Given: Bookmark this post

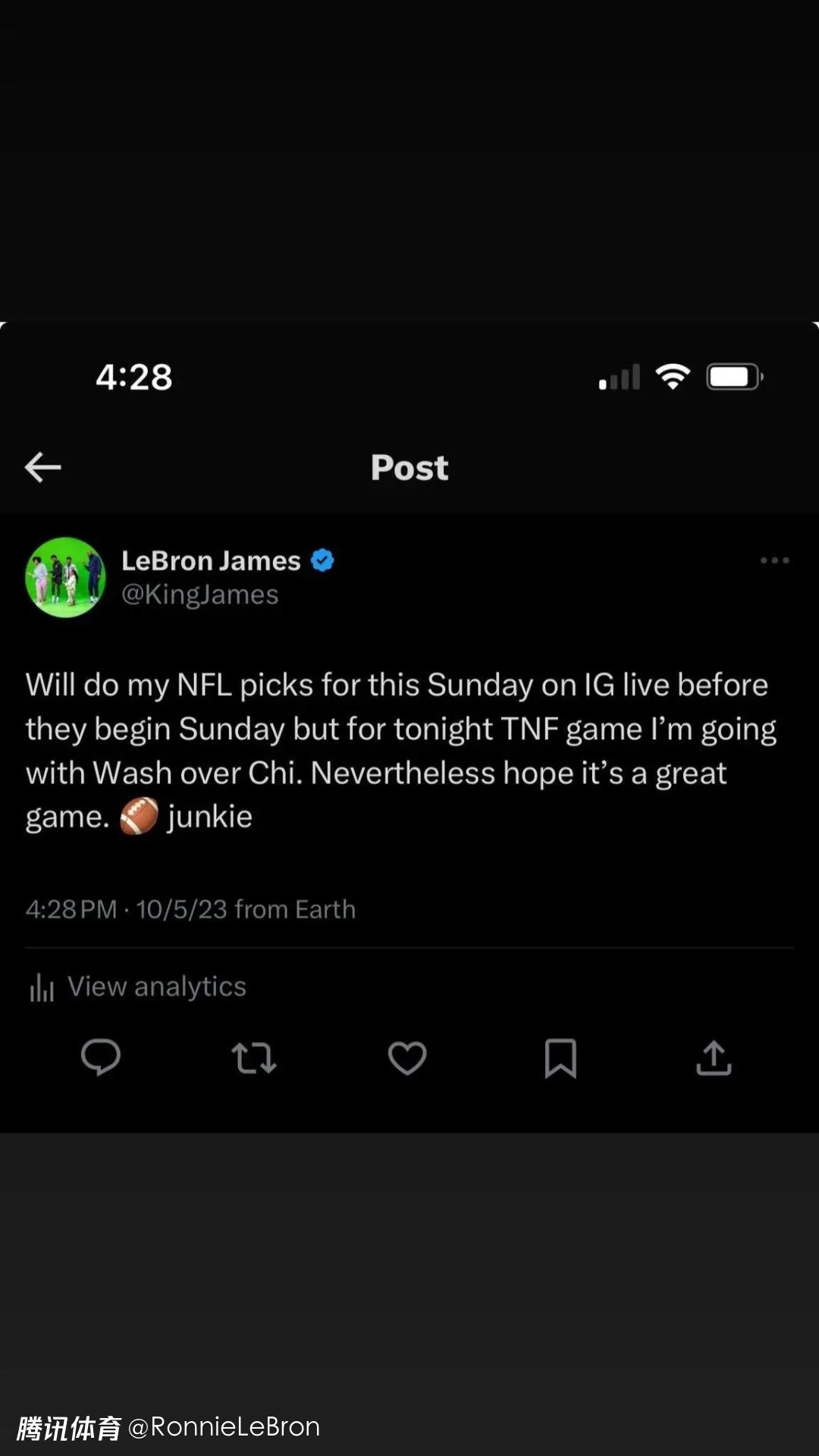Looking at the screenshot, I should click(560, 1058).
